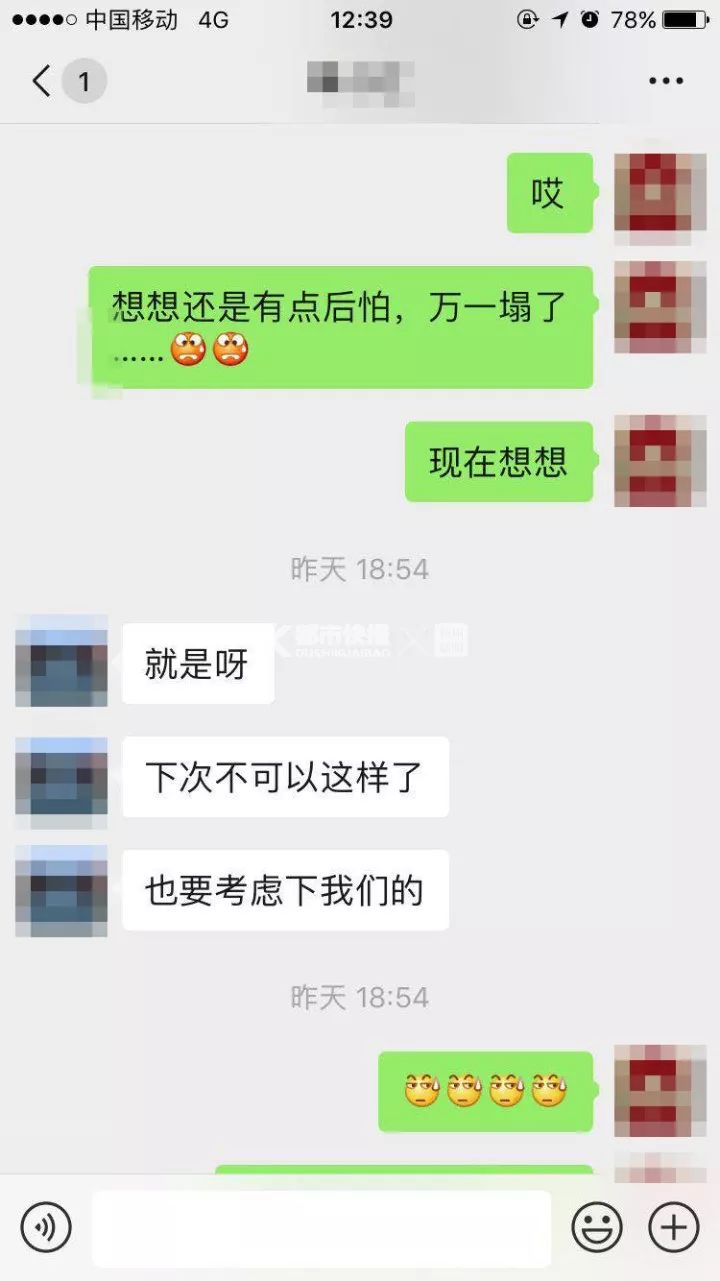Viewport: 720px width, 1281px height.
Task: Tap the message text field
Action: (x=321, y=1228)
